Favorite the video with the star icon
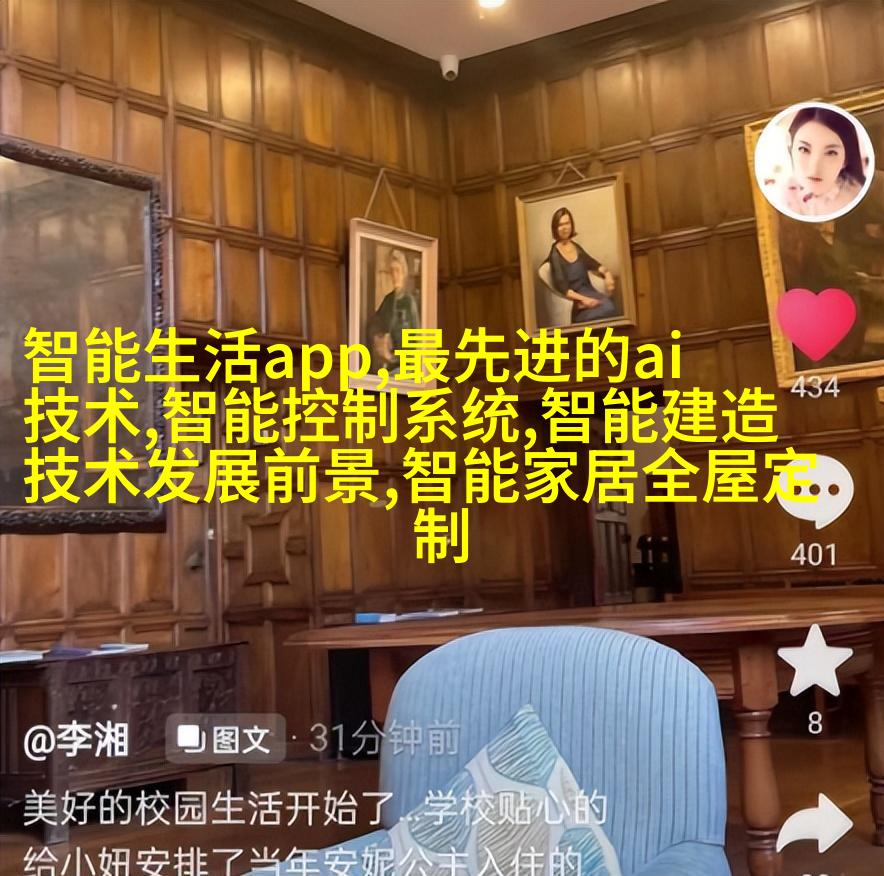The image size is (884, 876). [x=815, y=661]
